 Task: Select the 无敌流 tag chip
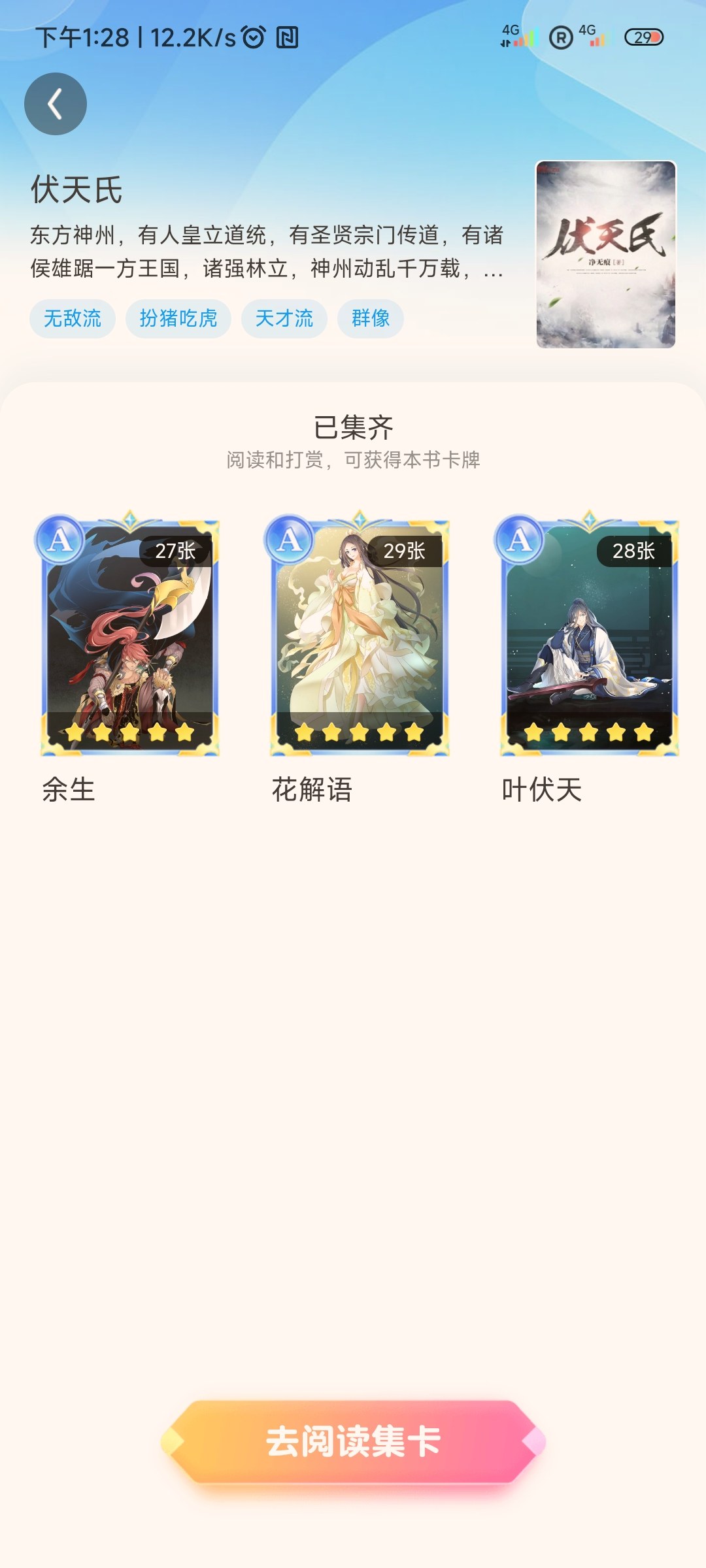[73, 319]
